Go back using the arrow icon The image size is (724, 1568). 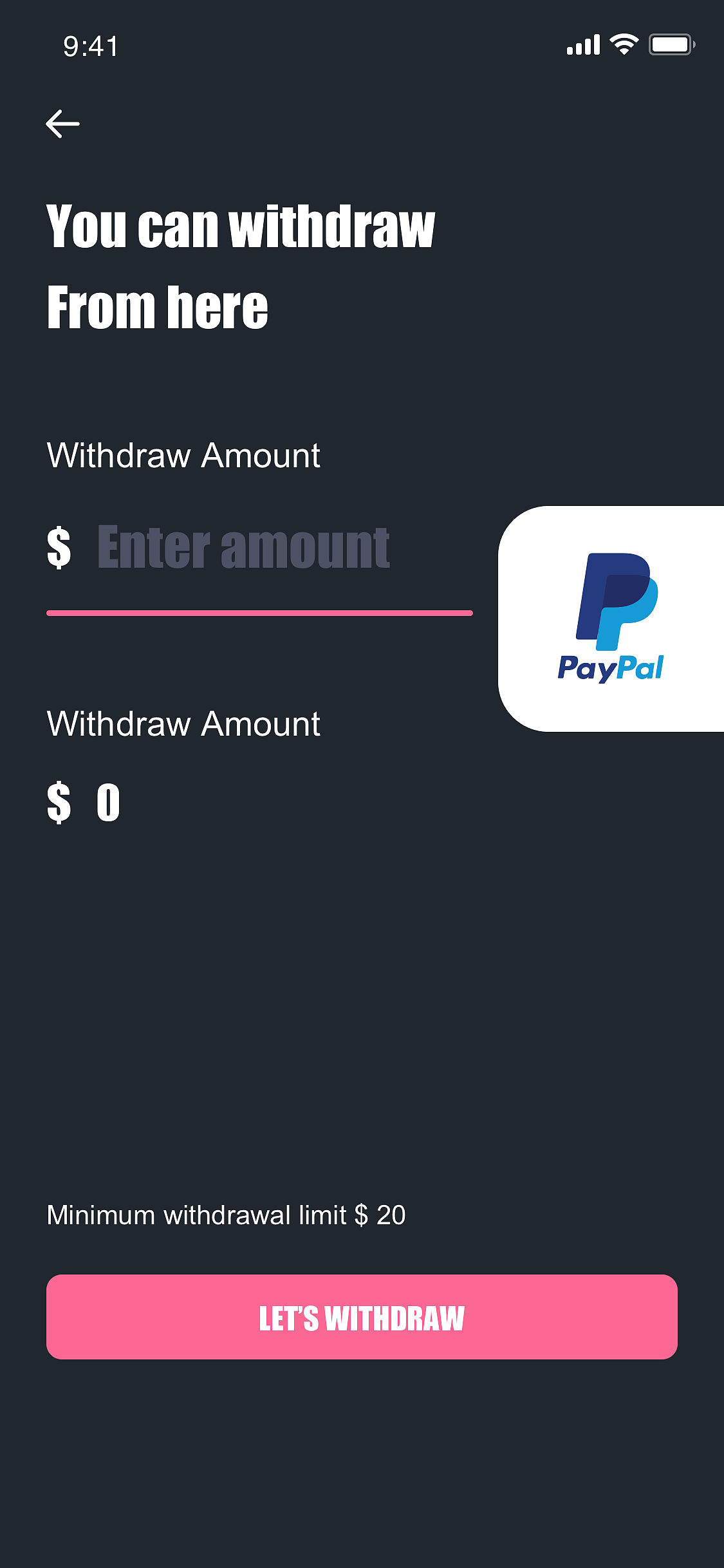pyautogui.click(x=62, y=124)
